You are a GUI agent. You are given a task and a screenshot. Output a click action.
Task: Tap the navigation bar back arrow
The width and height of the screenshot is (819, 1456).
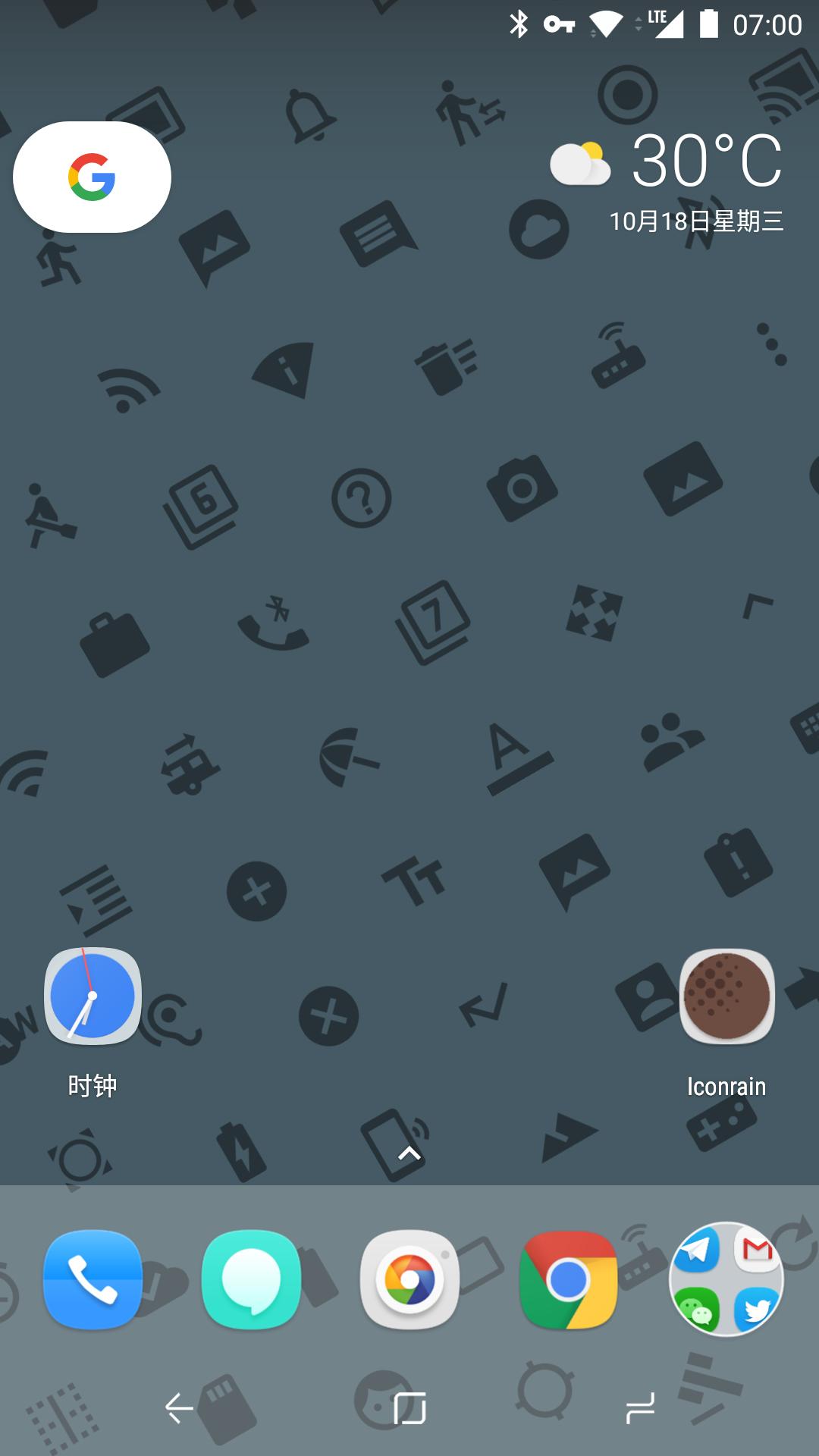(x=179, y=1408)
